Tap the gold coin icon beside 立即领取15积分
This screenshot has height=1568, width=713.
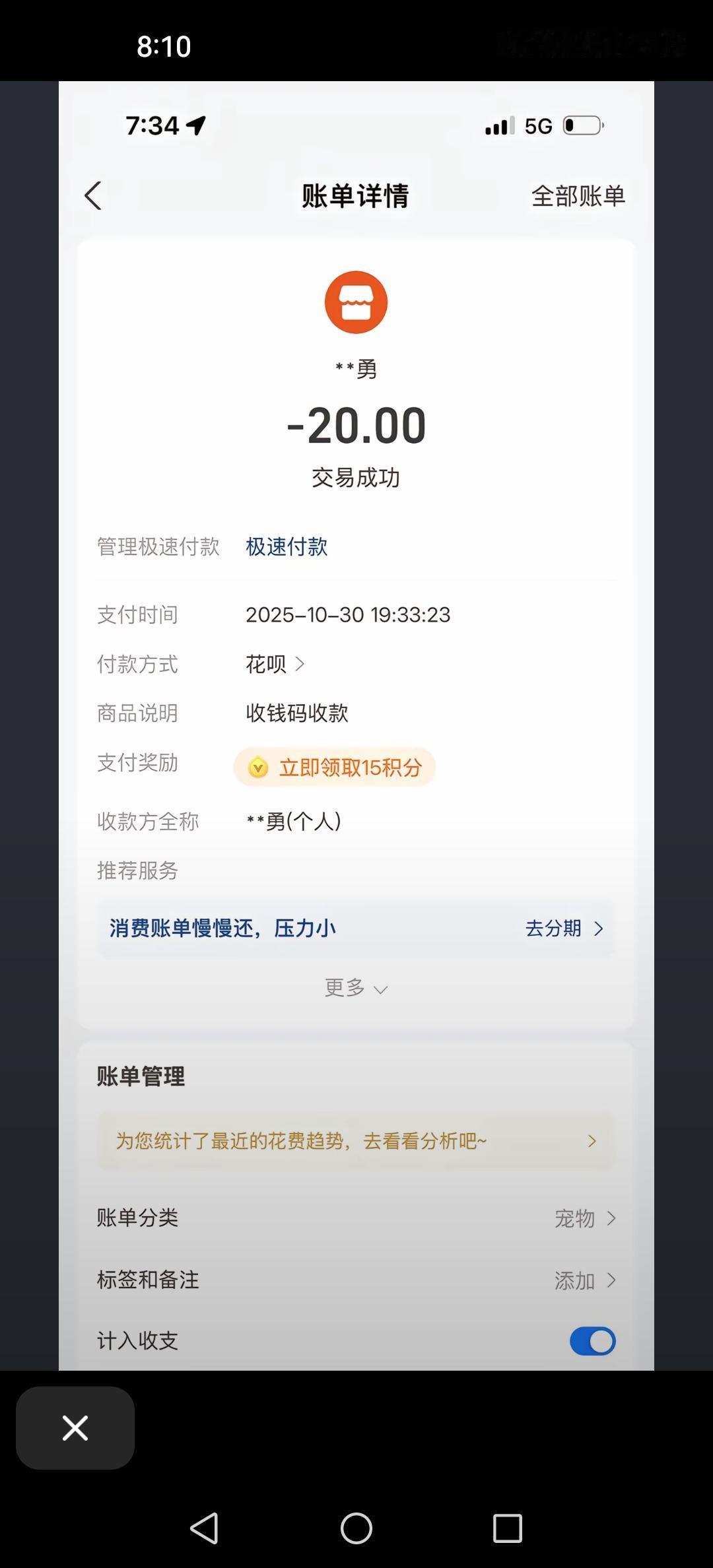259,766
